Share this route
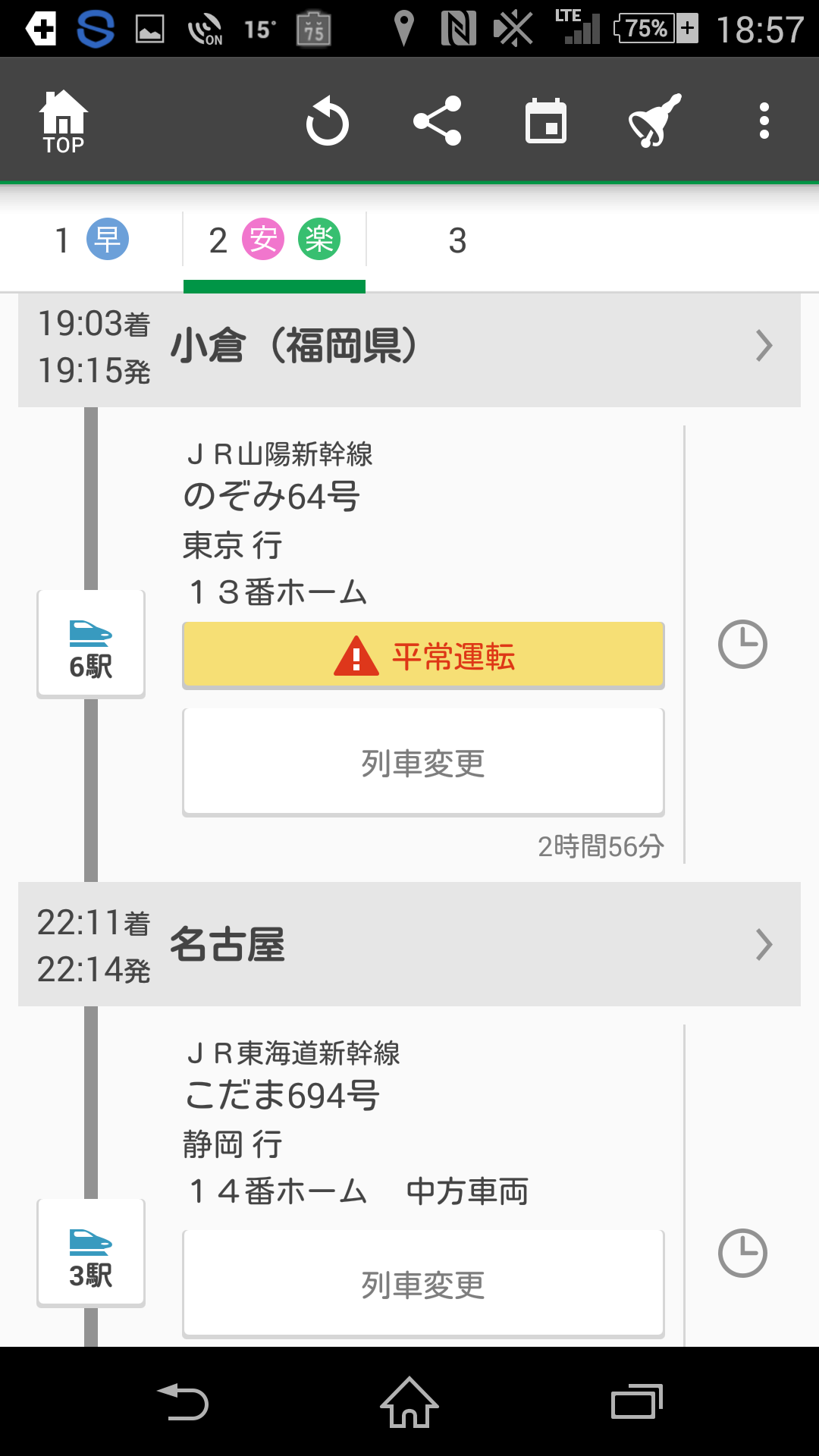The image size is (819, 1456). pyautogui.click(x=437, y=121)
